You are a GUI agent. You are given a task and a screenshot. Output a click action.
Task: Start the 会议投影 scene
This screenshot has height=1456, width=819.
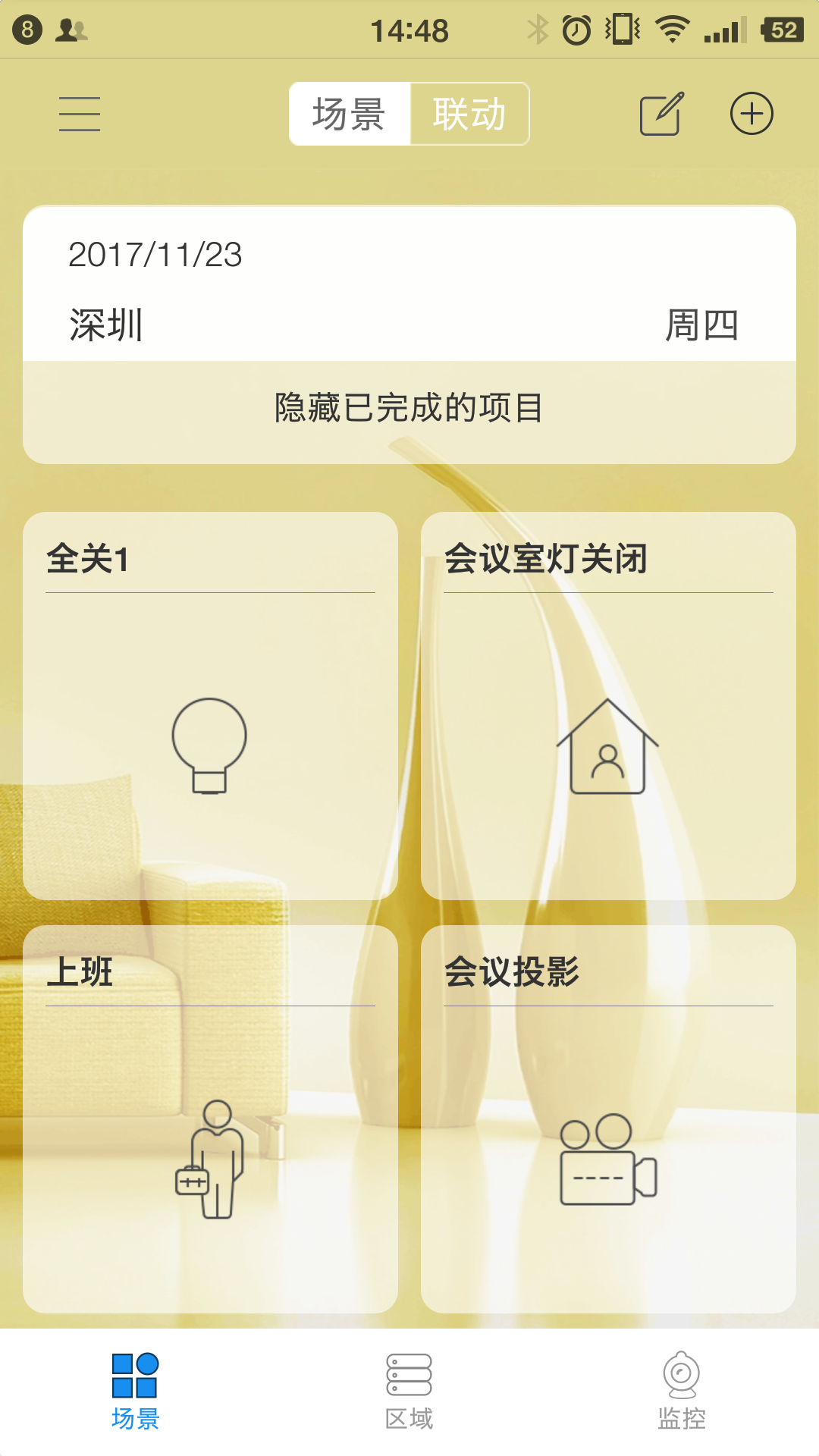[x=608, y=1119]
